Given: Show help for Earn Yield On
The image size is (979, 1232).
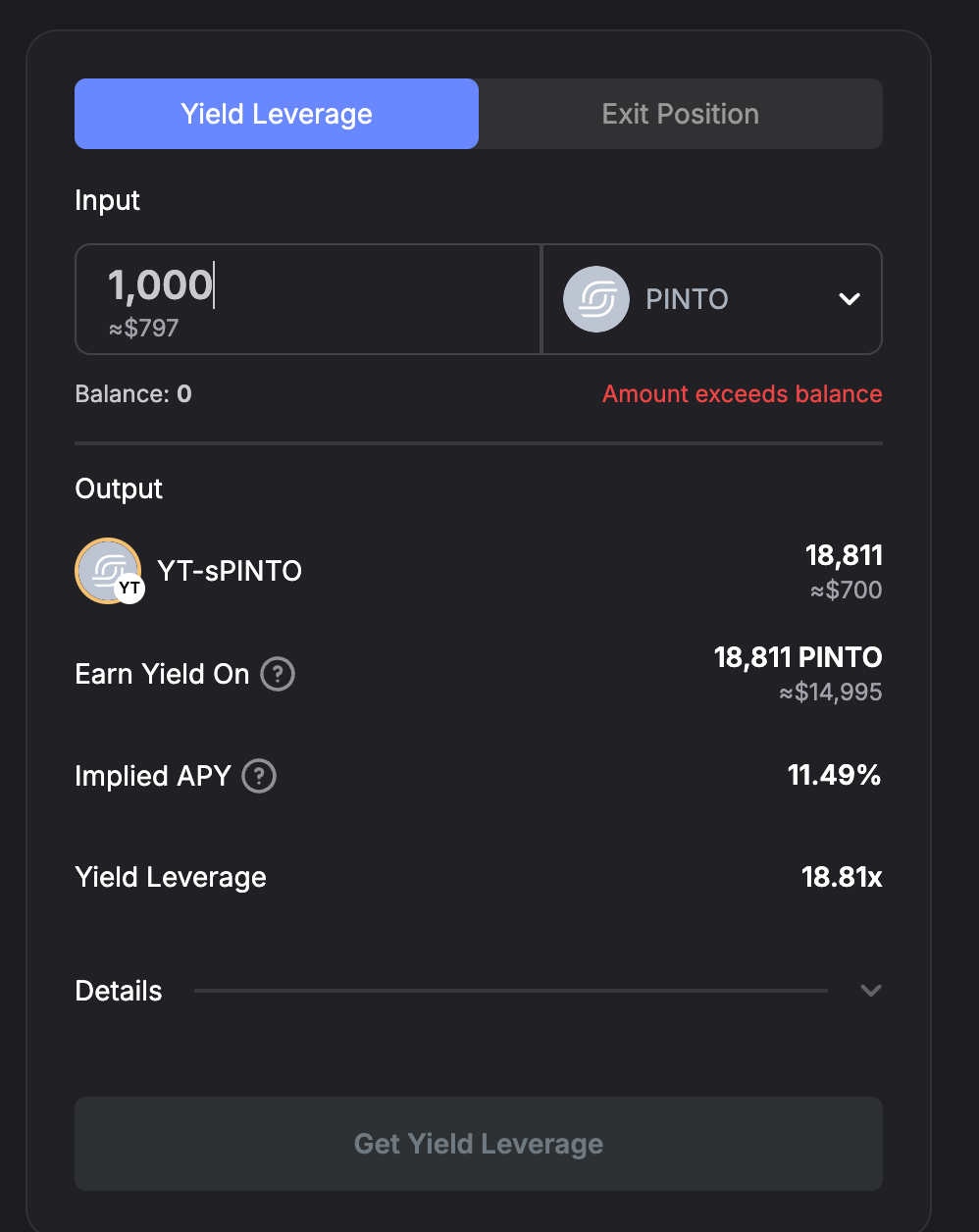Looking at the screenshot, I should pyautogui.click(x=278, y=675).
